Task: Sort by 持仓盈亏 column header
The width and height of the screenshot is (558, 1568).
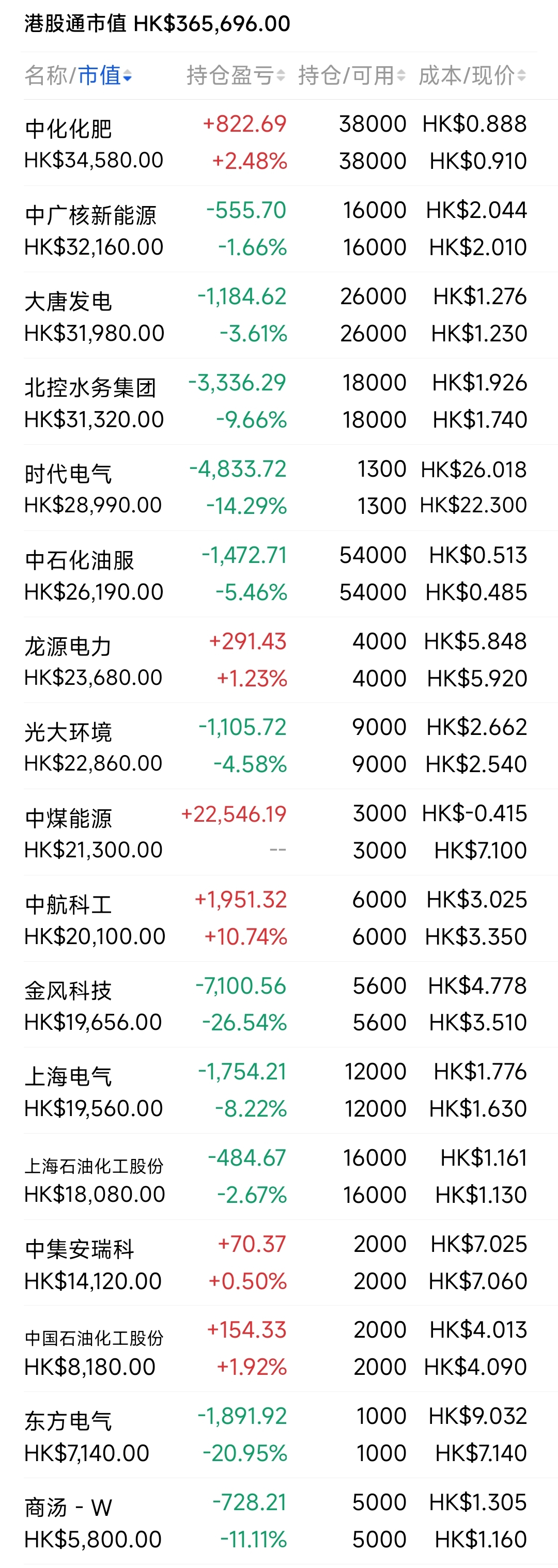Action: click(x=235, y=75)
